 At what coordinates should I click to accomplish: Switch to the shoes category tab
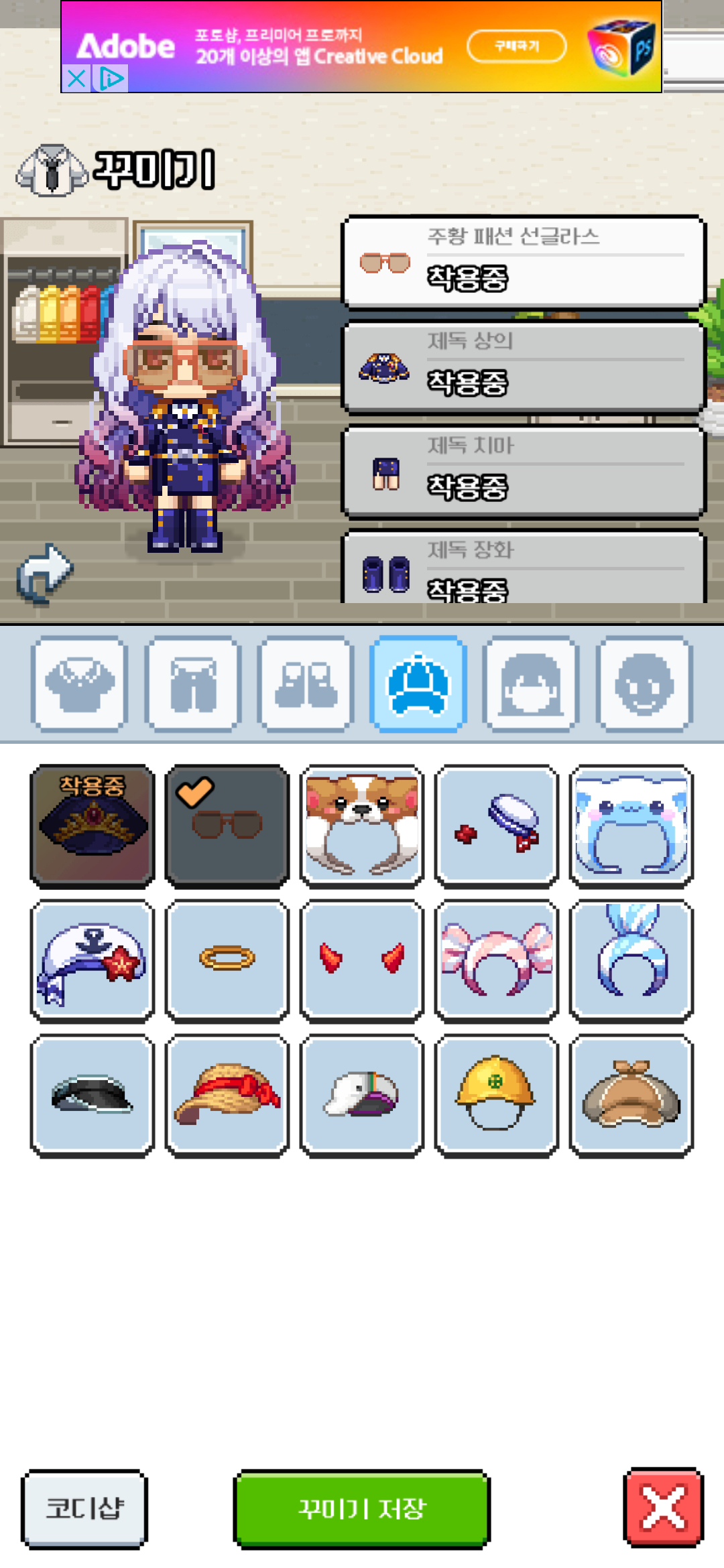click(306, 683)
